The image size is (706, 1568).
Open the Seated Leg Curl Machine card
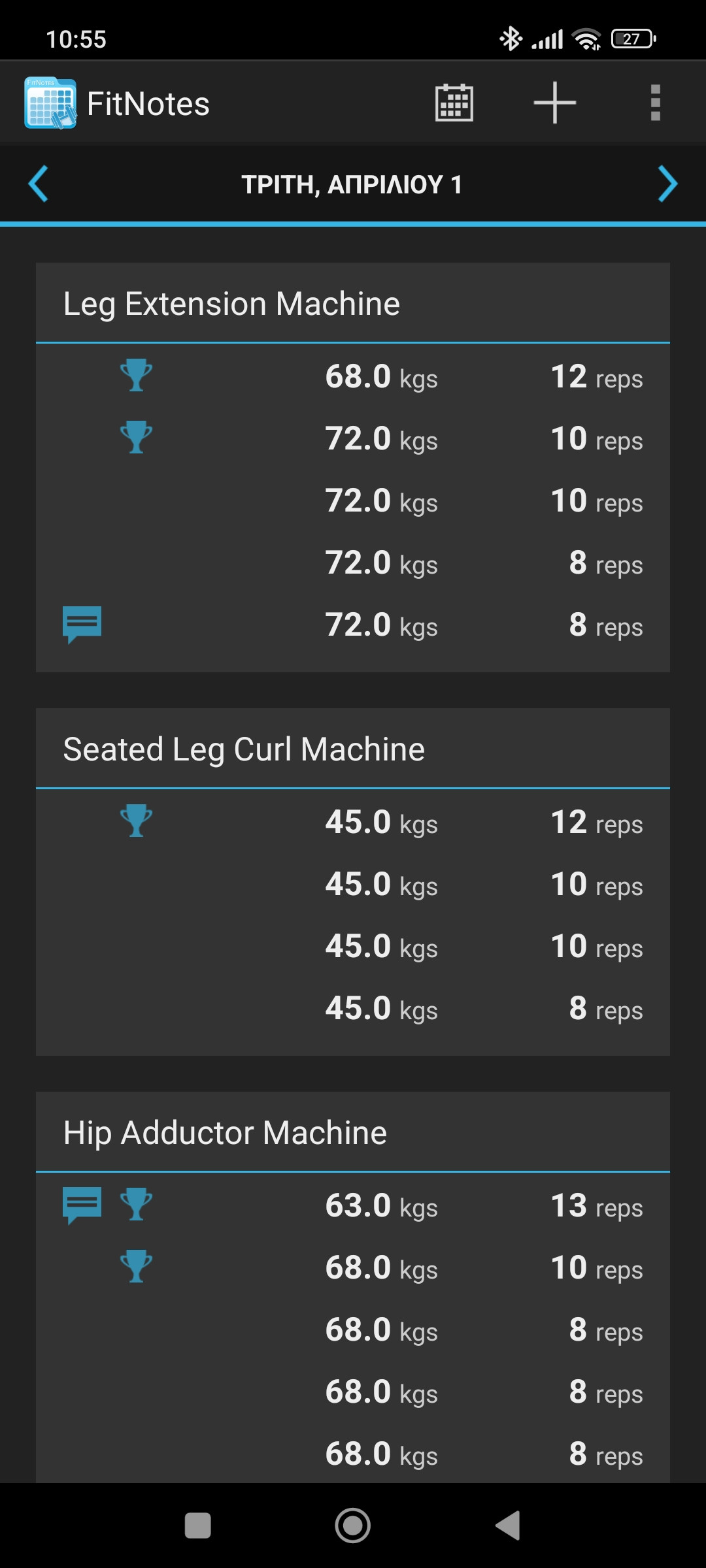[x=244, y=749]
